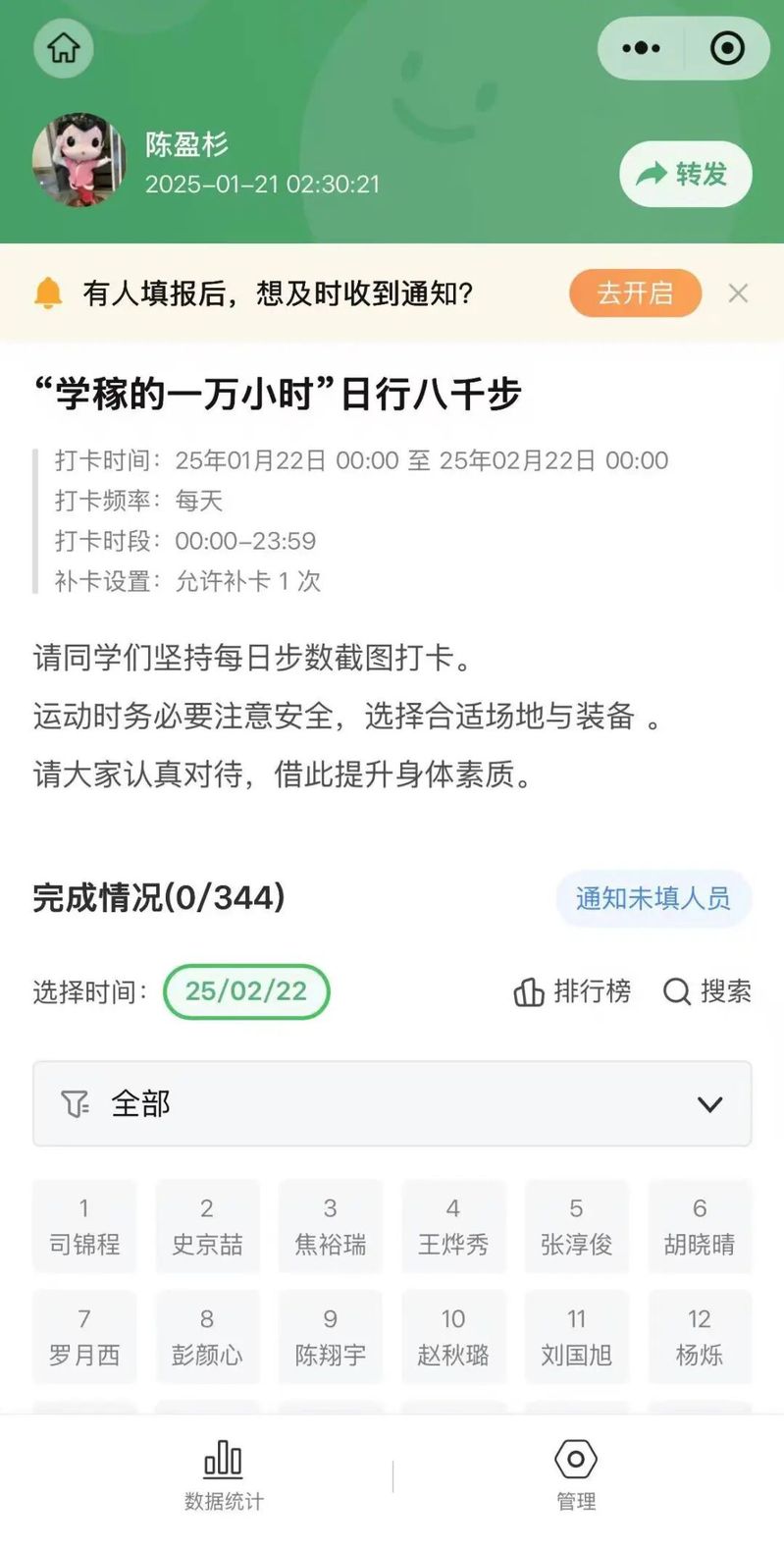Expand the 全部 filter dropdown
This screenshot has width=784, height=1548.
pos(392,1103)
